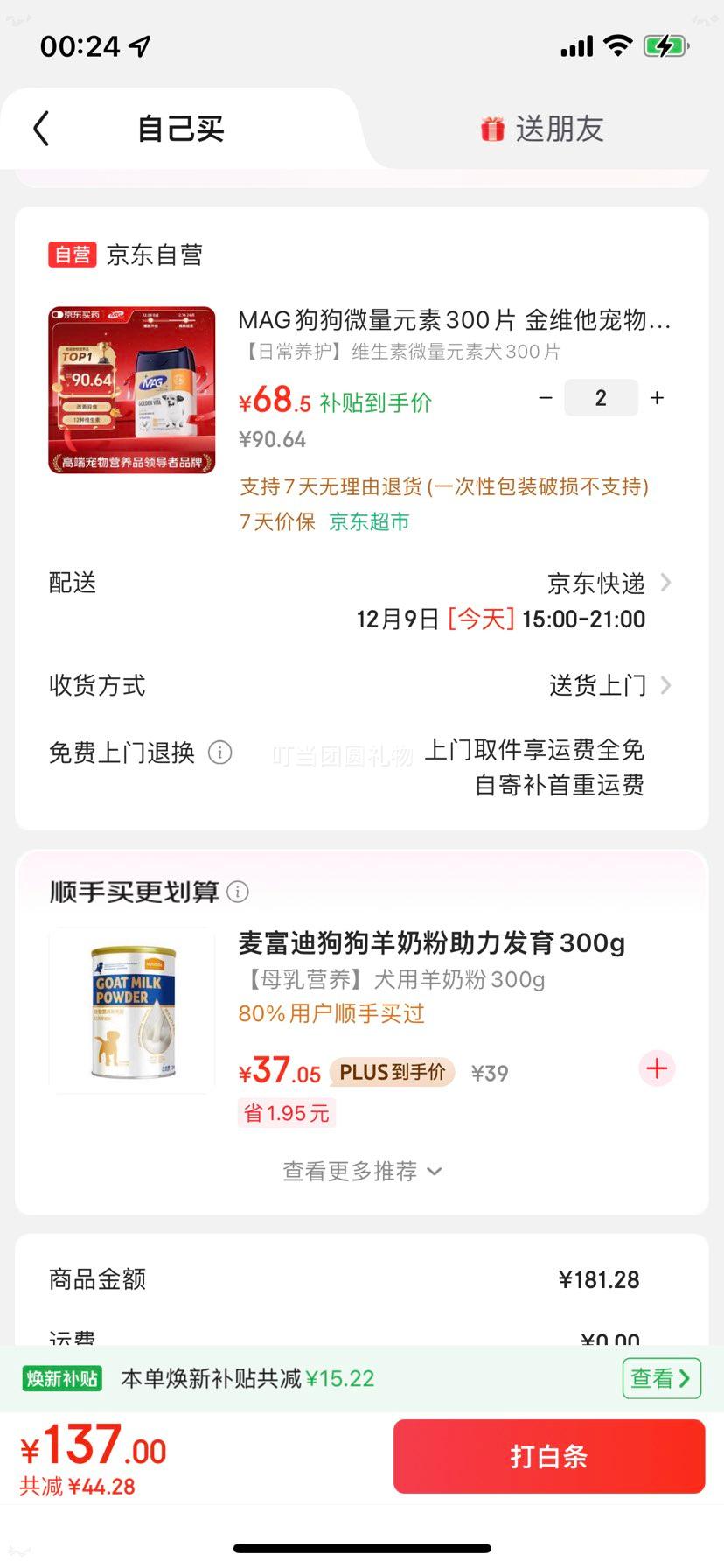Tap the quantity field showing 2
Viewport: 724px width, 1568px height.
click(601, 398)
